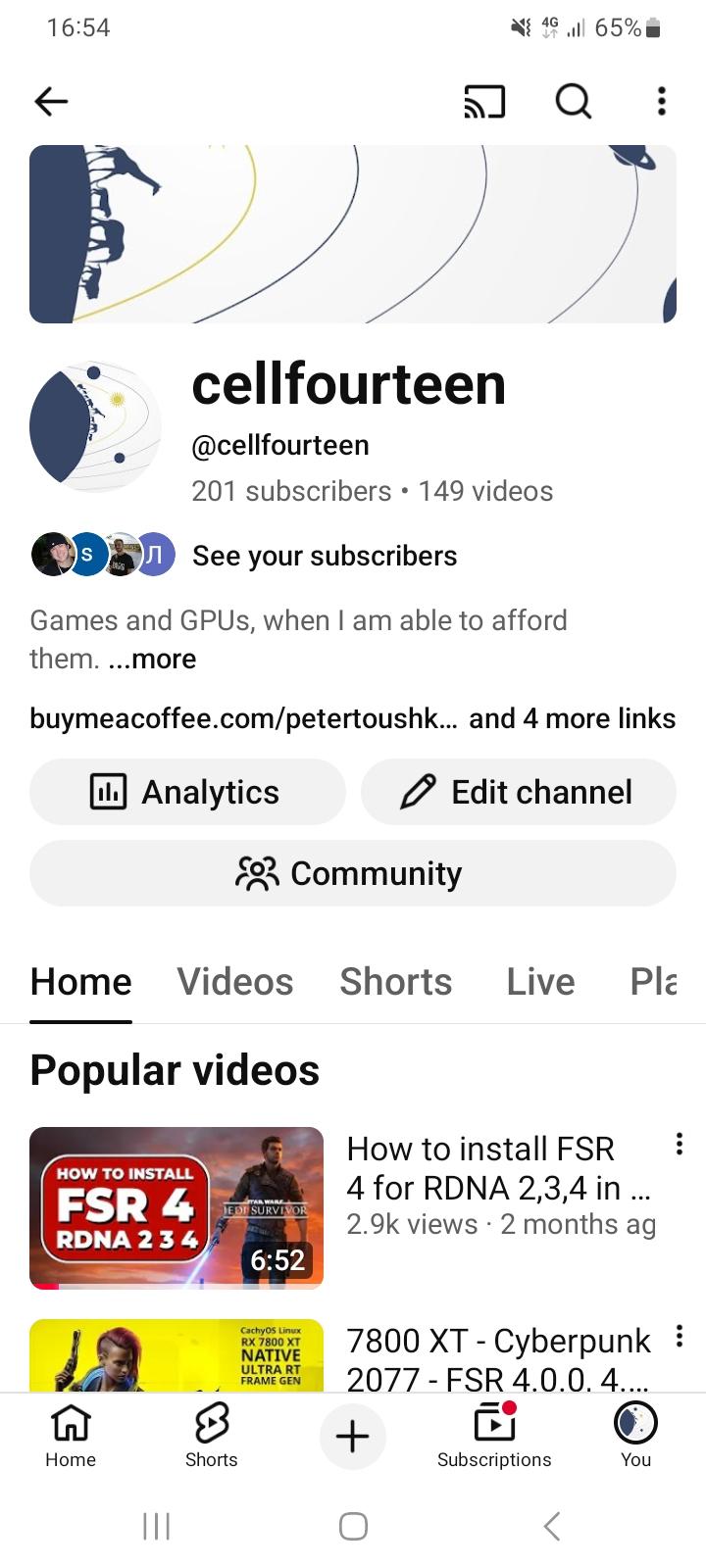The image size is (706, 1568).
Task: Open Subscriptions in bottom navigation
Action: point(494,1435)
